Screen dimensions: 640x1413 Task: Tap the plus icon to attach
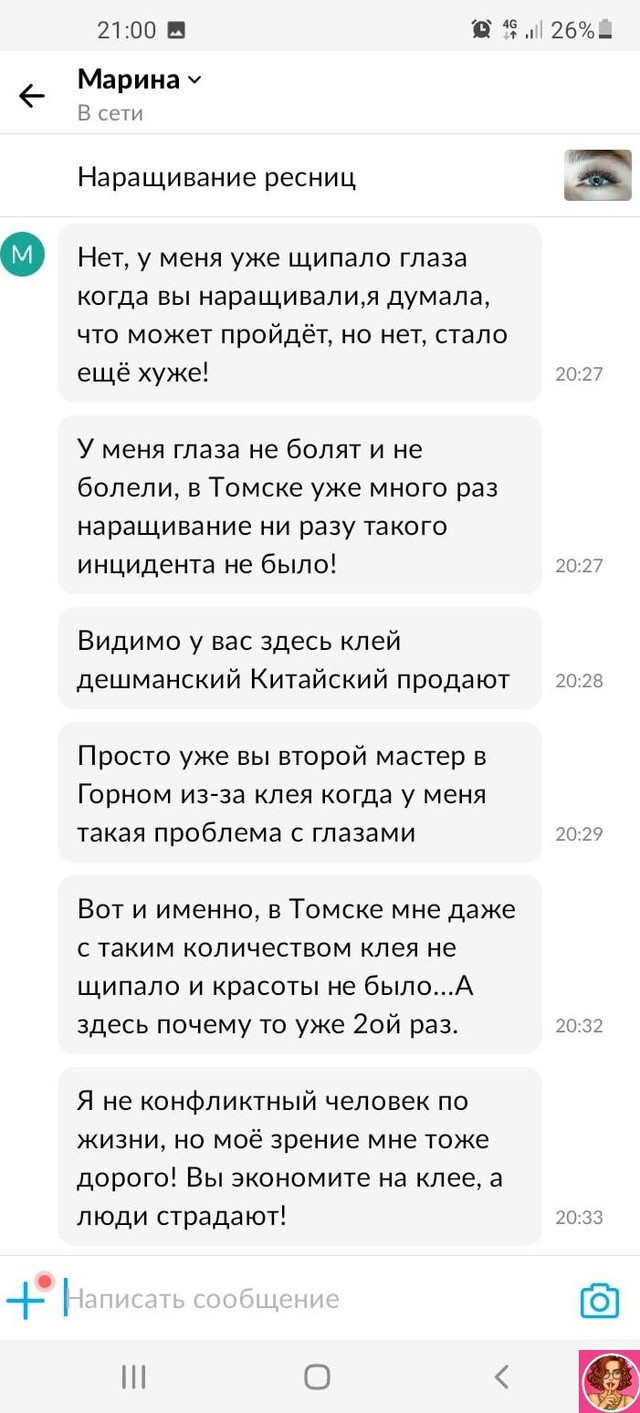[27, 1298]
